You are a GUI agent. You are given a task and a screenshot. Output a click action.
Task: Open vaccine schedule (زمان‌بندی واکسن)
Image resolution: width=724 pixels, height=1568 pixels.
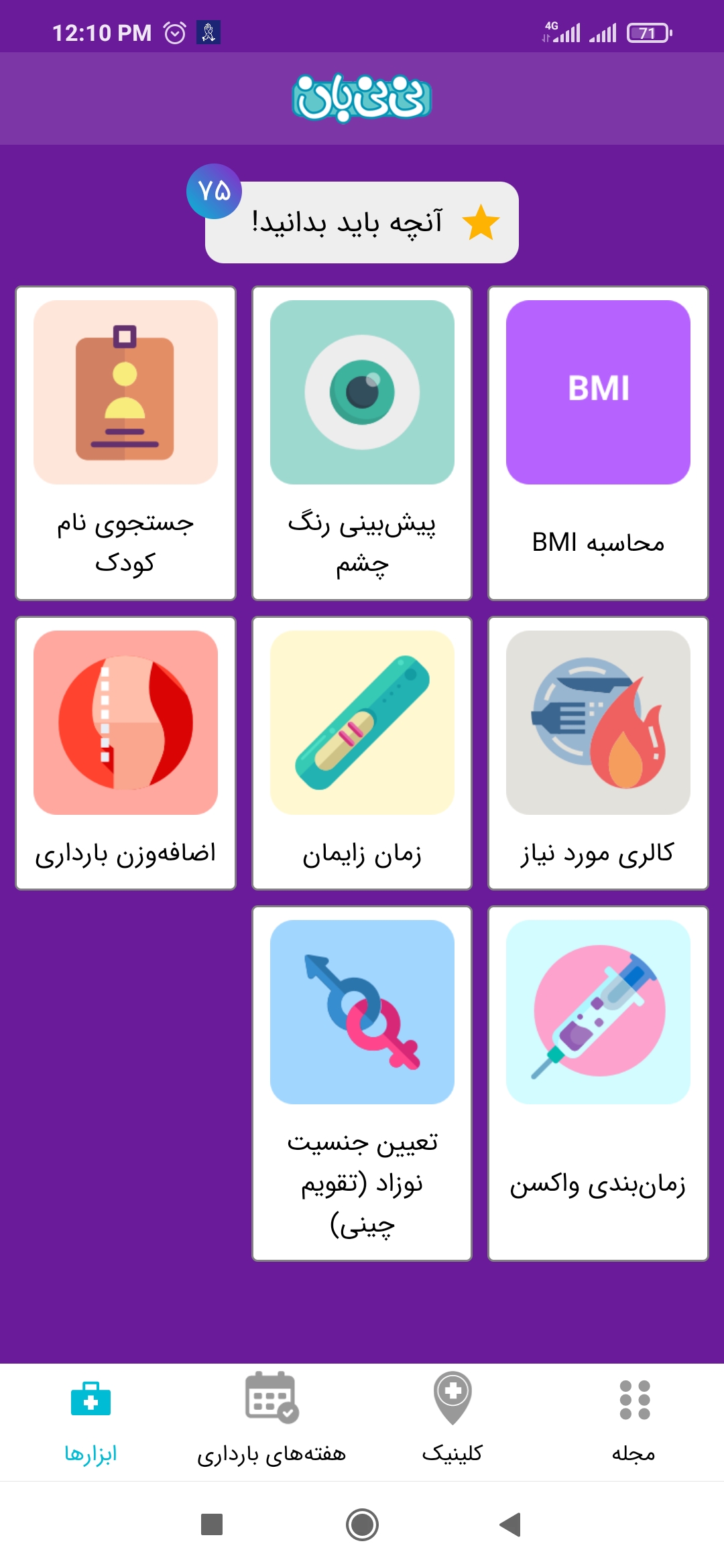[x=598, y=1083]
